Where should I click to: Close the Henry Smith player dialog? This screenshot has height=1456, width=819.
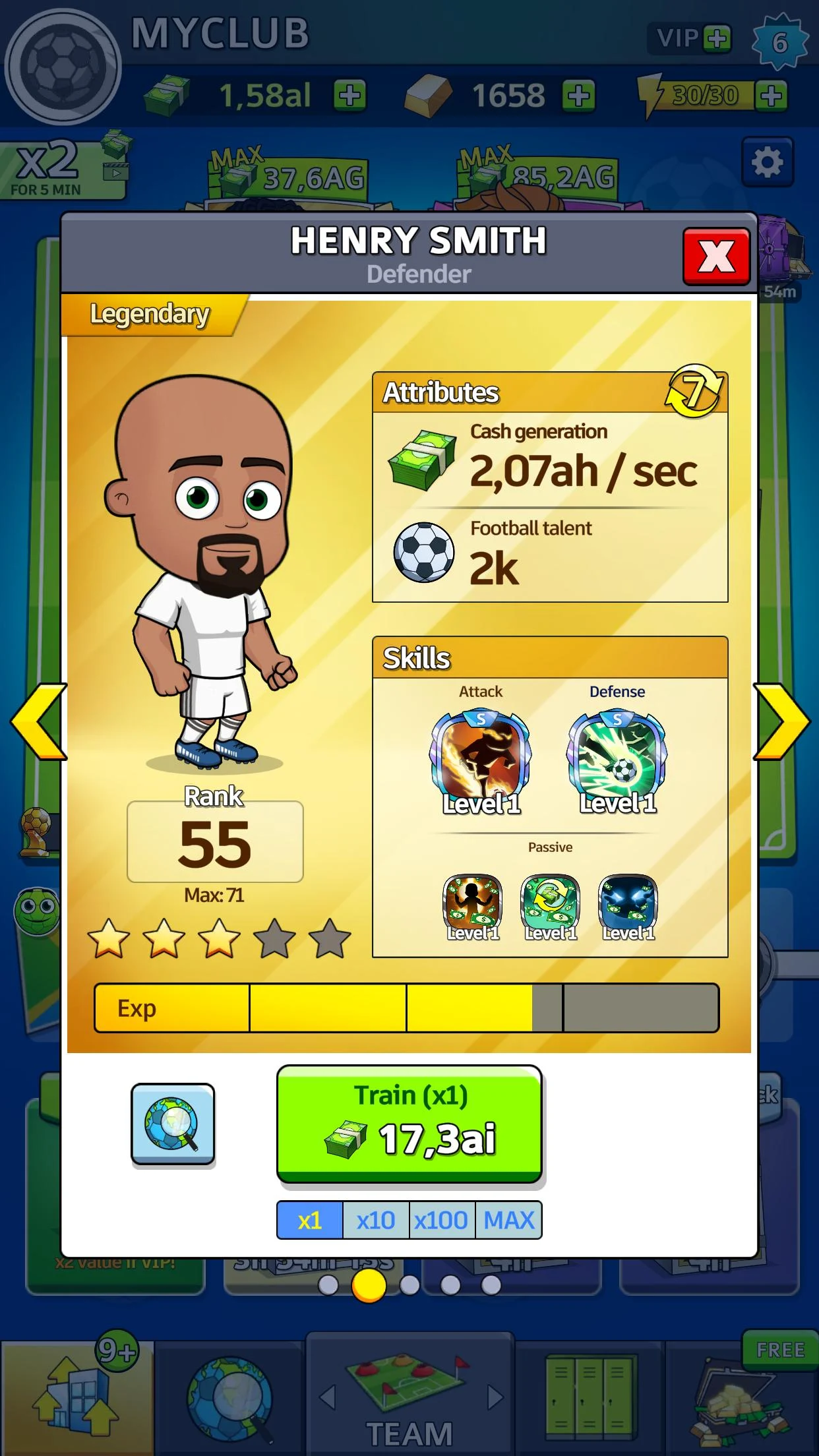click(x=716, y=256)
